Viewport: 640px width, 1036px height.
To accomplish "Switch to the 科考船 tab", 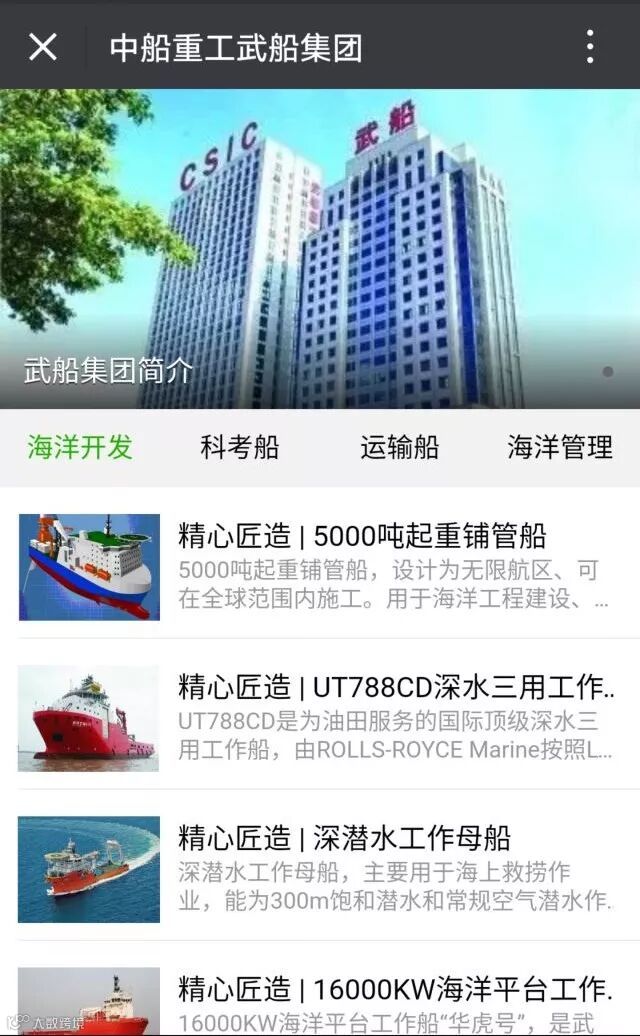I will pos(240,447).
